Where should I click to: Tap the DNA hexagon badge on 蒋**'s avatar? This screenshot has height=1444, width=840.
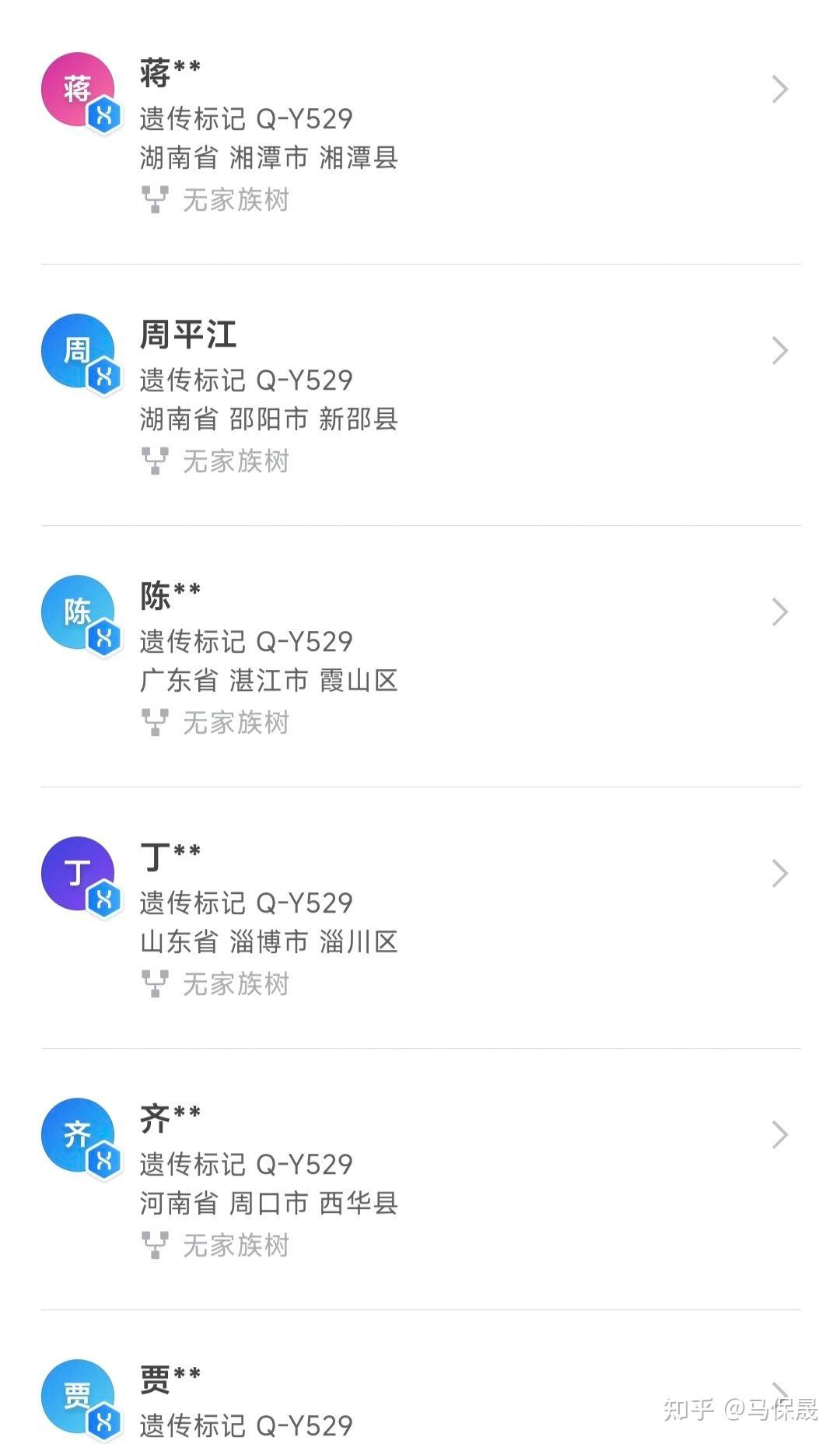pyautogui.click(x=105, y=116)
